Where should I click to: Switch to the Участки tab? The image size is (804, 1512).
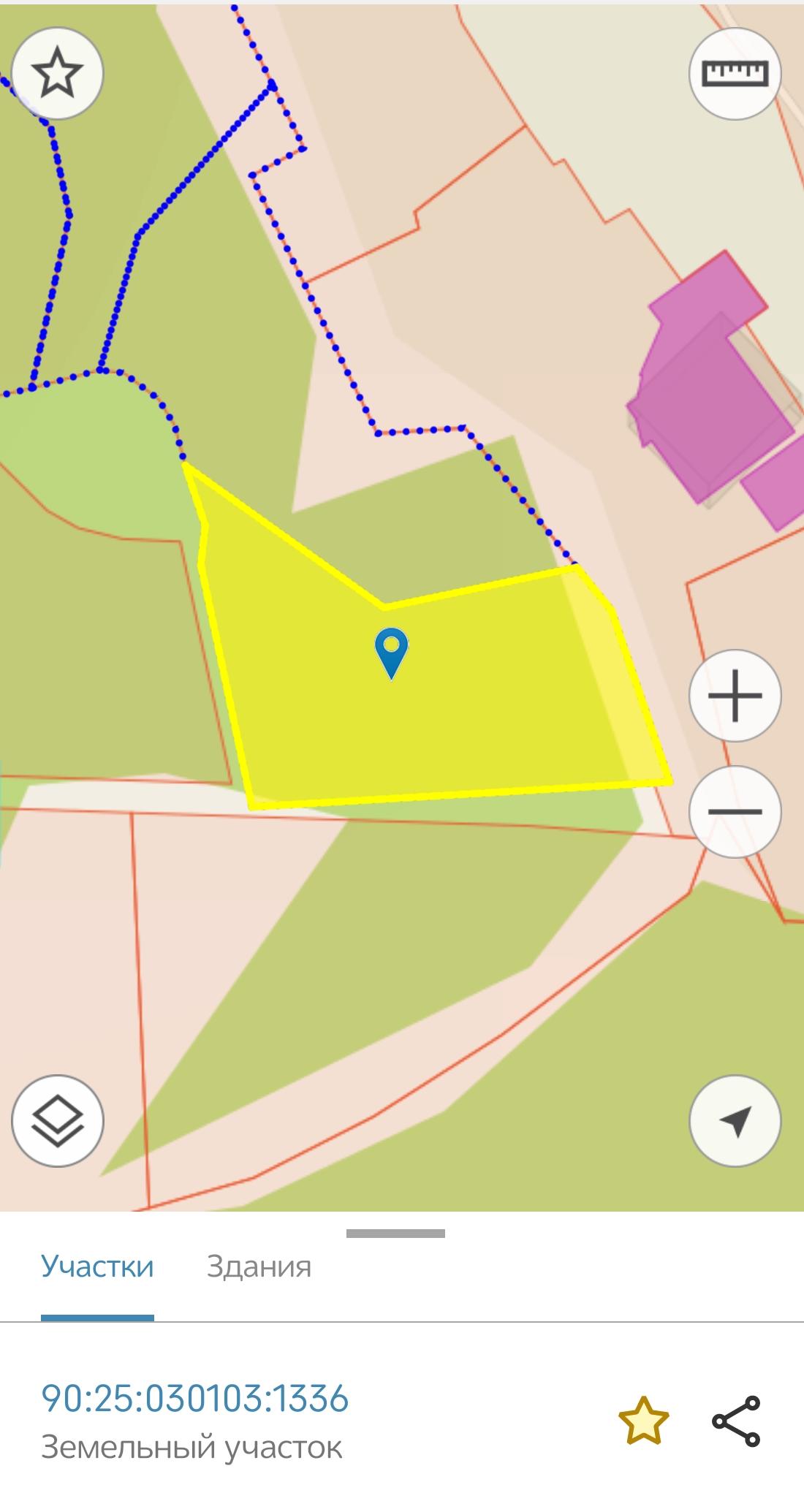click(x=97, y=1266)
